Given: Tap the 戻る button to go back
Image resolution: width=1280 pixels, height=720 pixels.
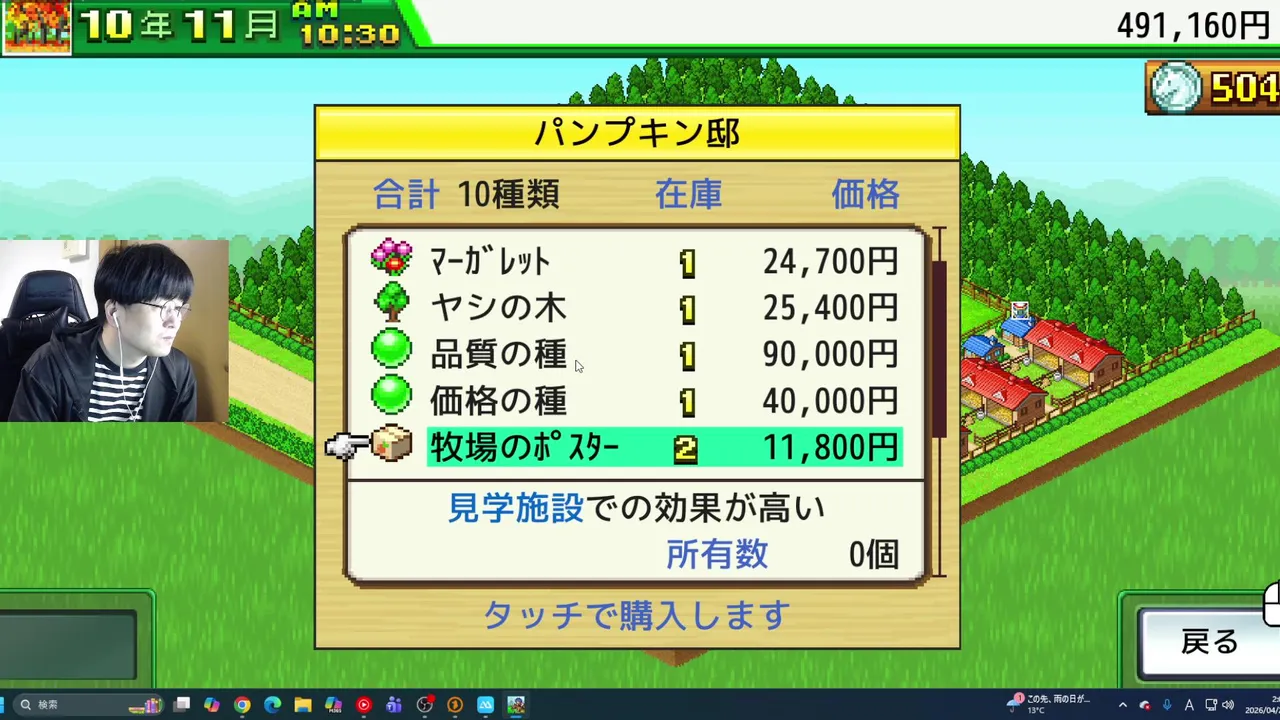Looking at the screenshot, I should click(1208, 642).
